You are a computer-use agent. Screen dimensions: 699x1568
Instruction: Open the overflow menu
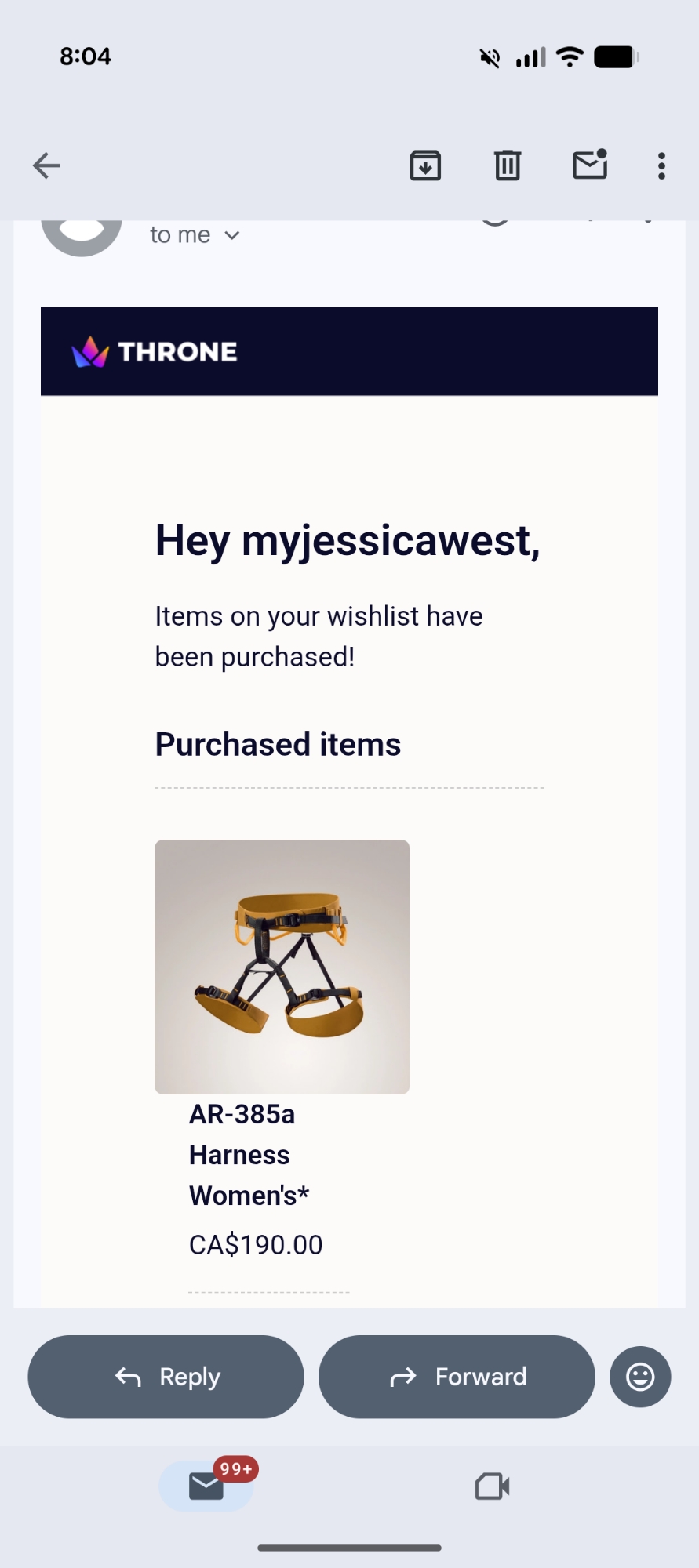(661, 165)
